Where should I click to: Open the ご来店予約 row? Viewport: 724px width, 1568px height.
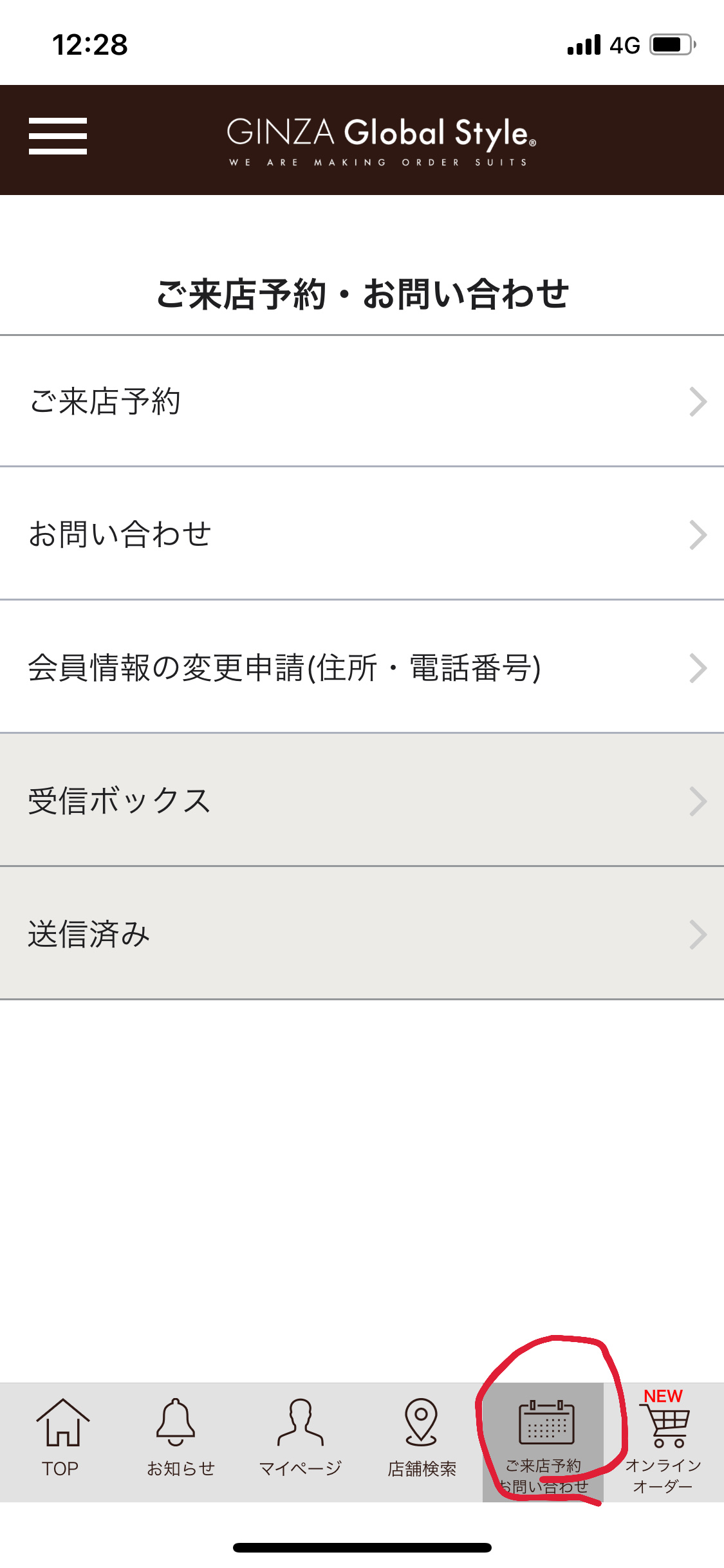point(362,402)
